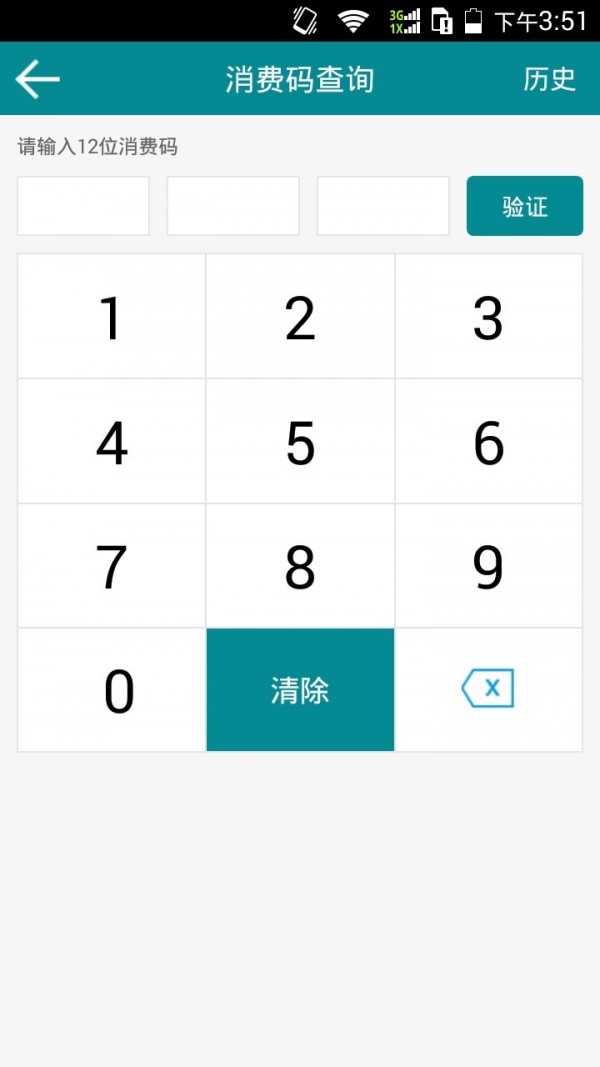Enter digit 9 on the keypad
The image size is (600, 1067).
(x=488, y=566)
